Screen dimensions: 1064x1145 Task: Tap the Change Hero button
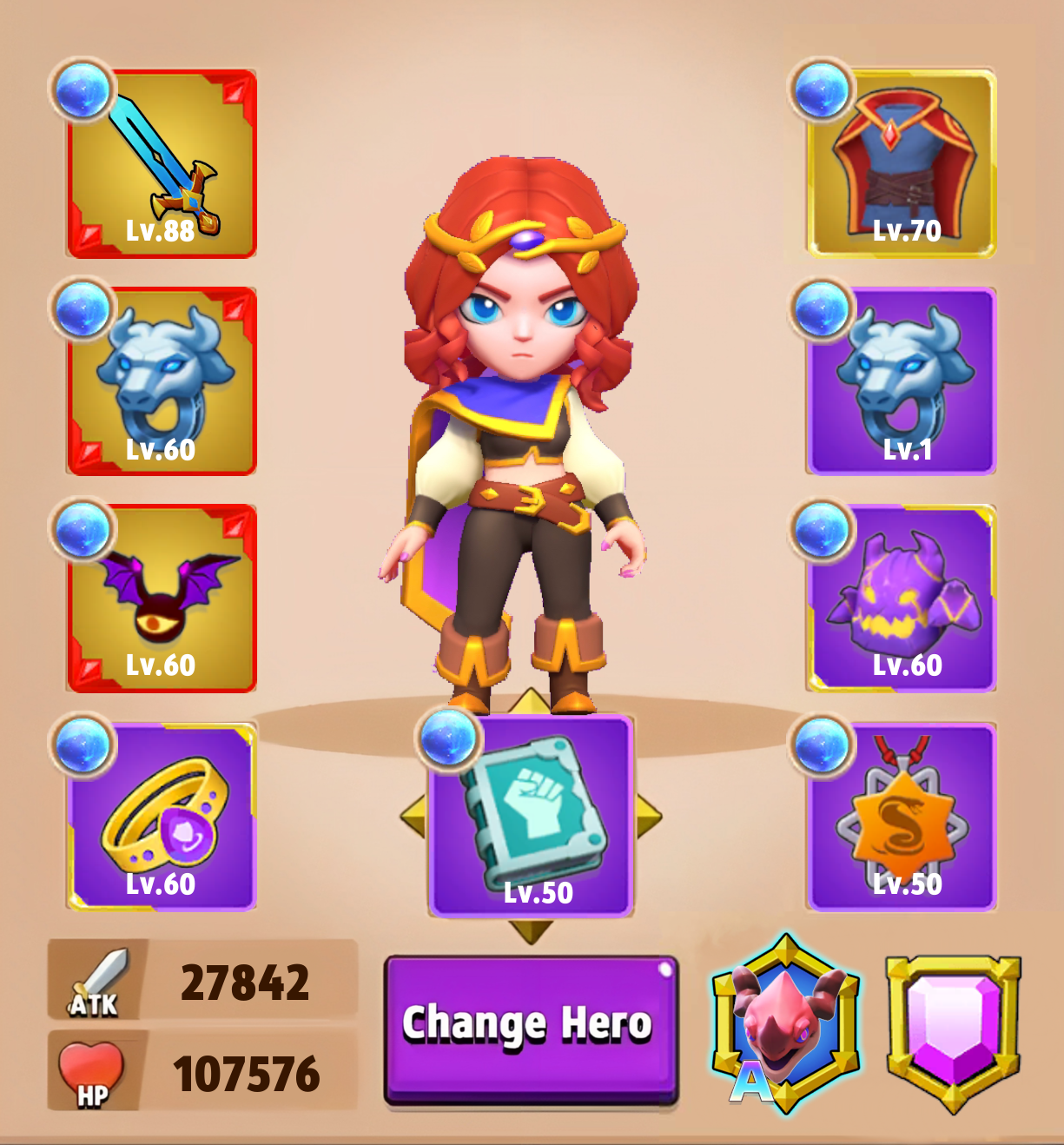531,1028
